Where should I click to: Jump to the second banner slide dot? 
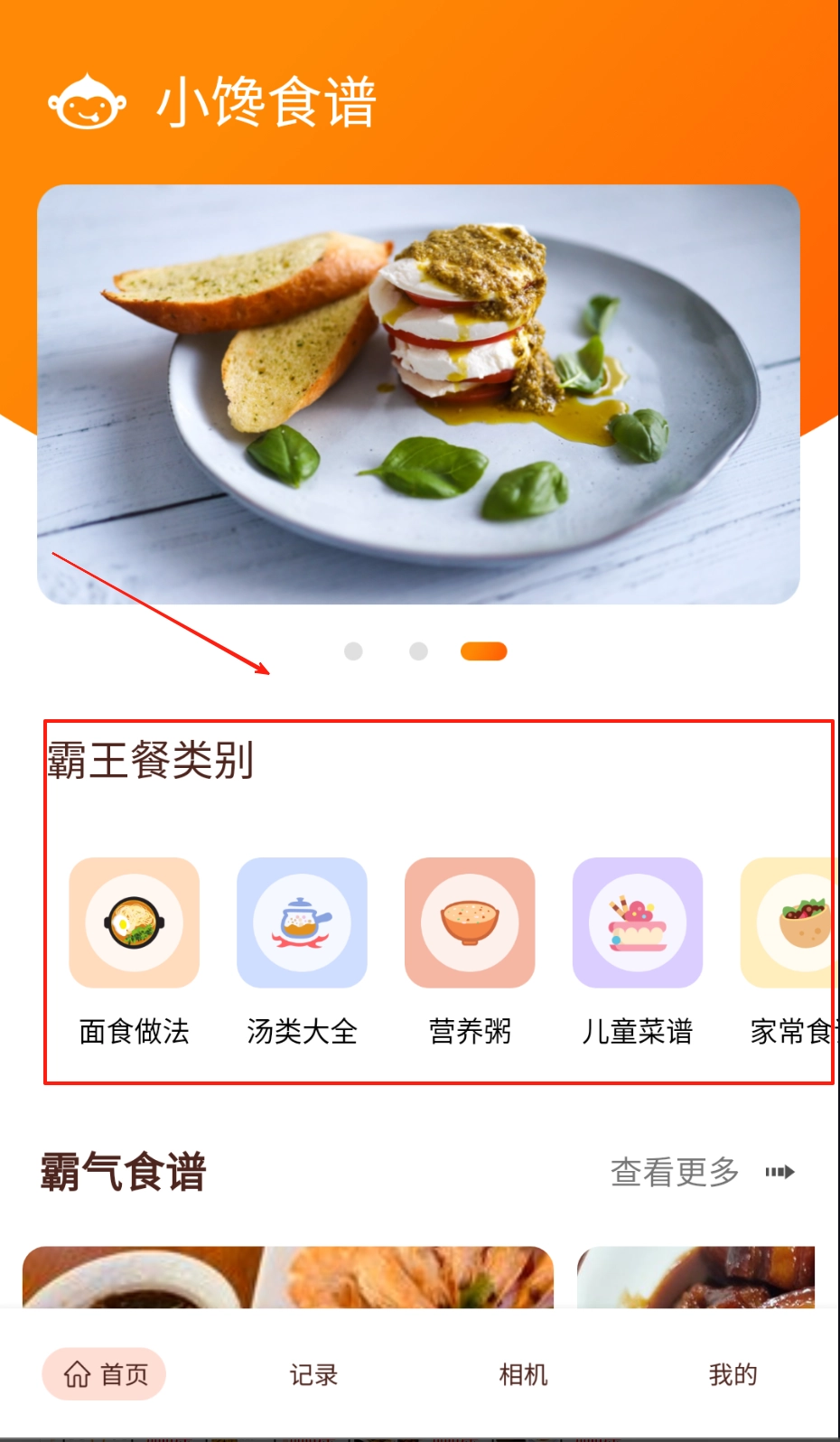(418, 651)
